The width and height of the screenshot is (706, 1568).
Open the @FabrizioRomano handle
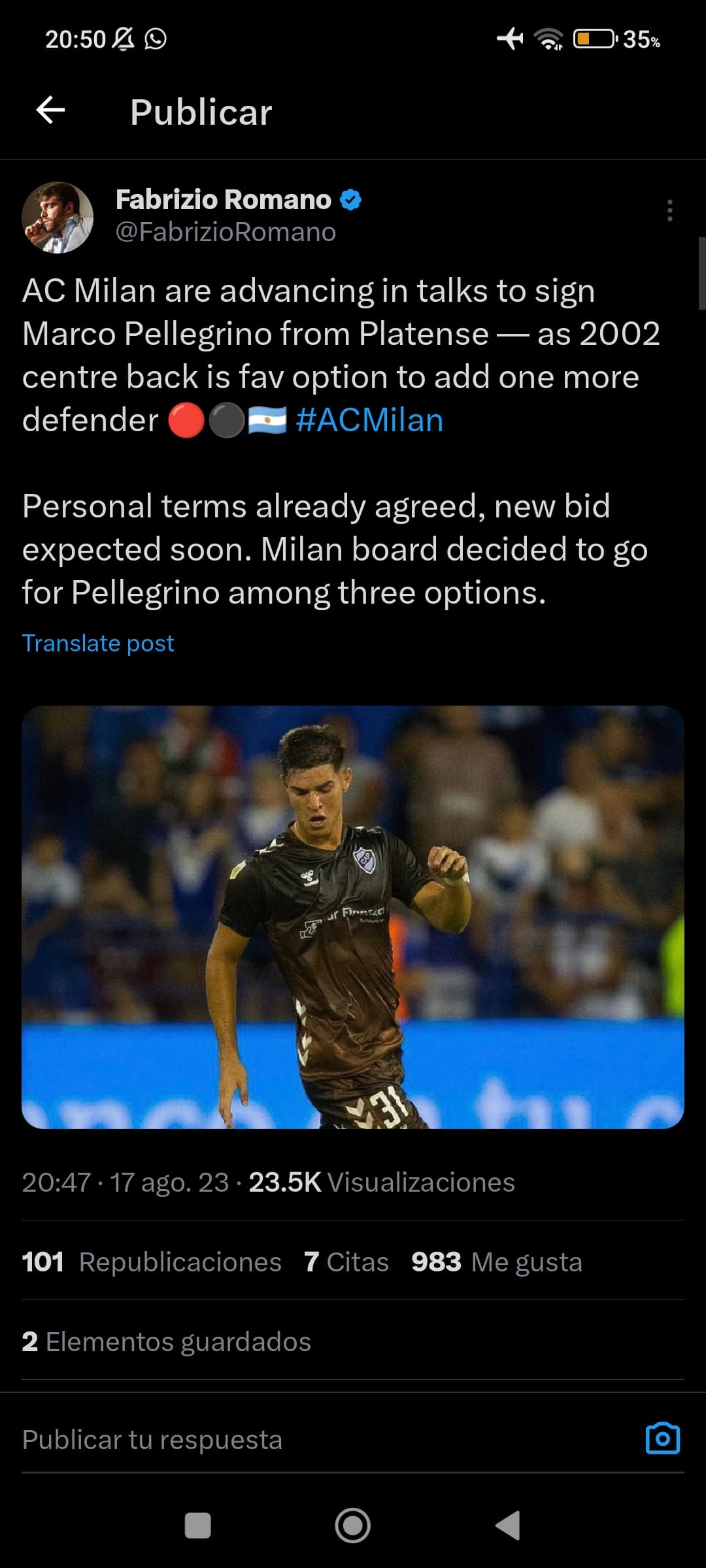click(226, 233)
